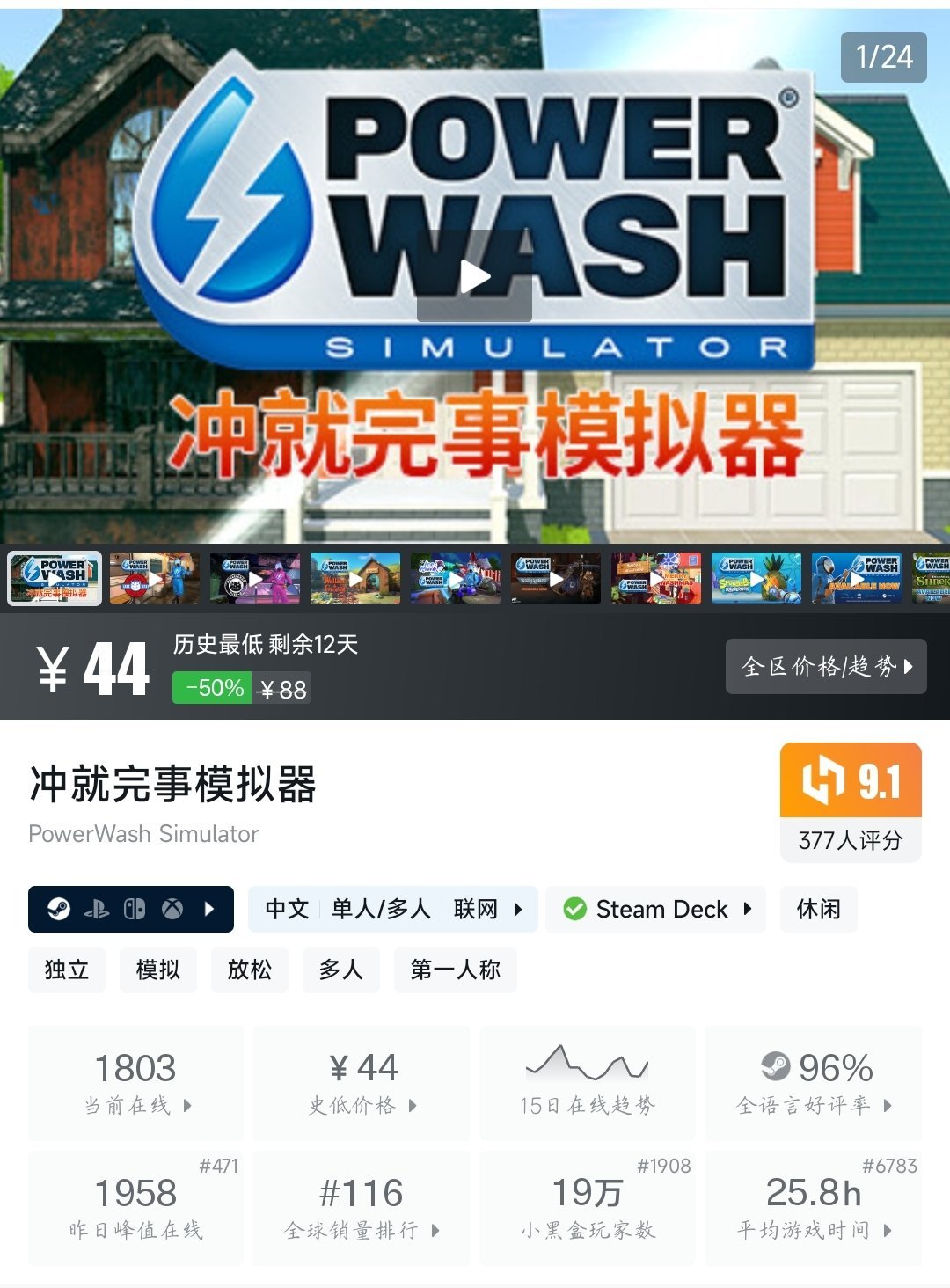
Task: Open 平均游戏时间 statistics
Action: pyautogui.click(x=814, y=1209)
